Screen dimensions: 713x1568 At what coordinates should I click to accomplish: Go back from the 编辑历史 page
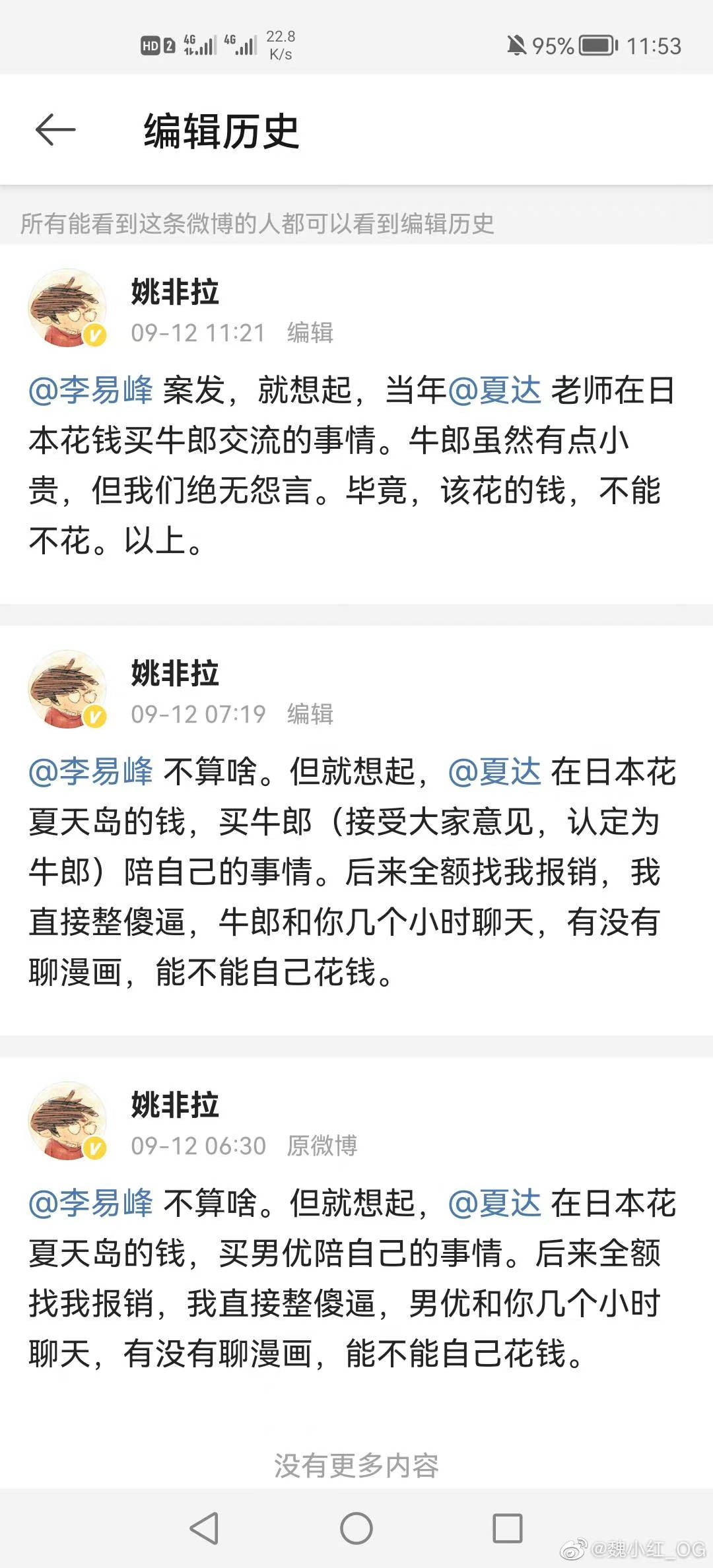(x=55, y=129)
